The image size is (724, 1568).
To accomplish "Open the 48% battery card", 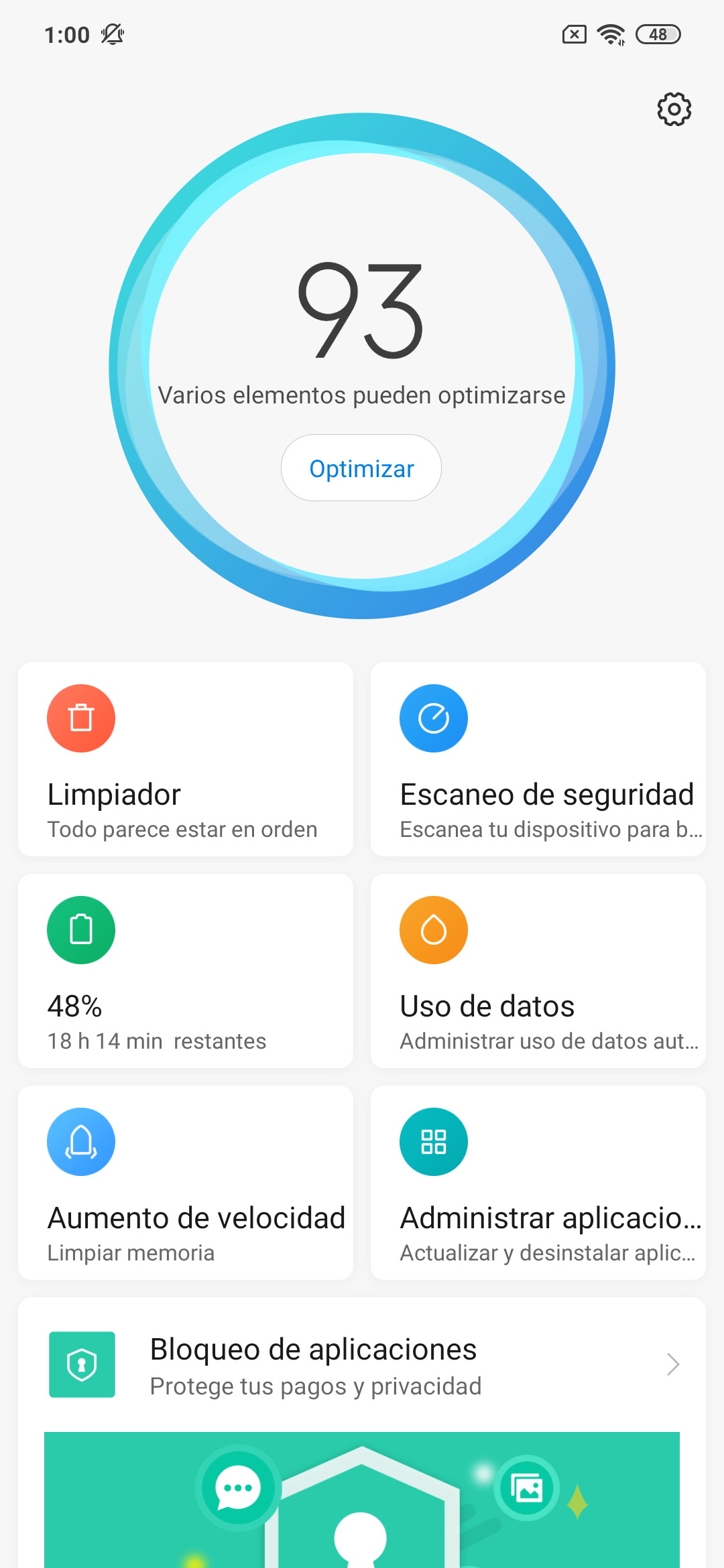I will 186,971.
